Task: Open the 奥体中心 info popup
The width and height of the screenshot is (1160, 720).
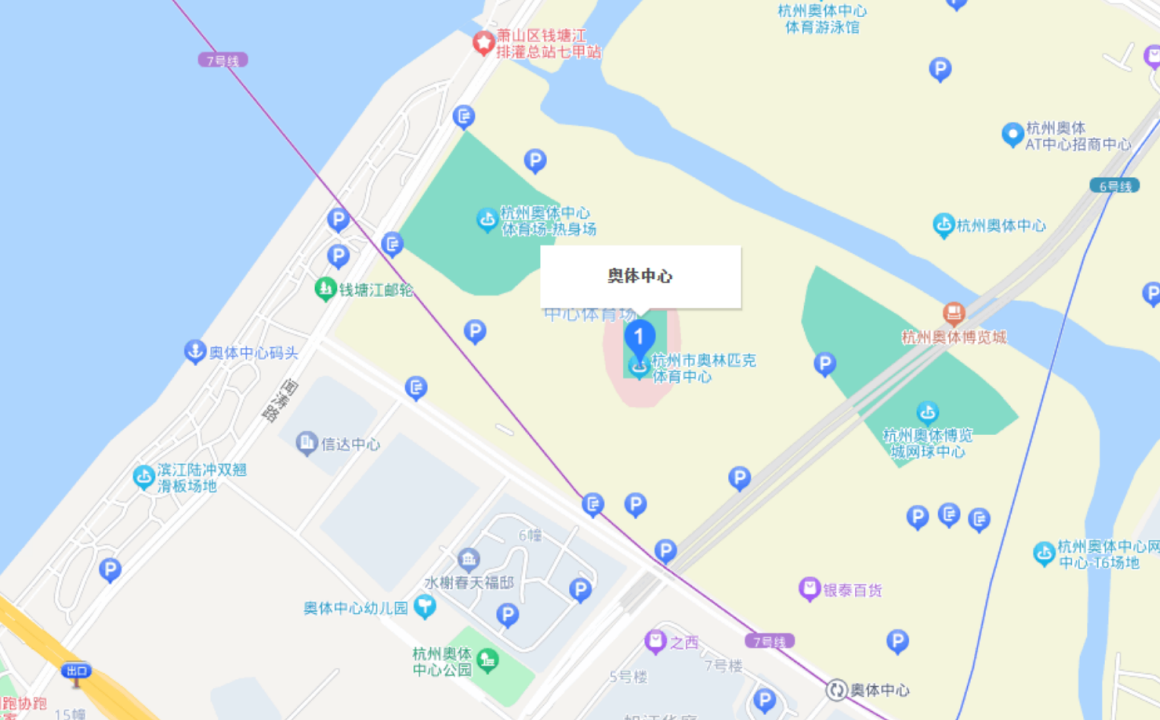Action: [640, 276]
